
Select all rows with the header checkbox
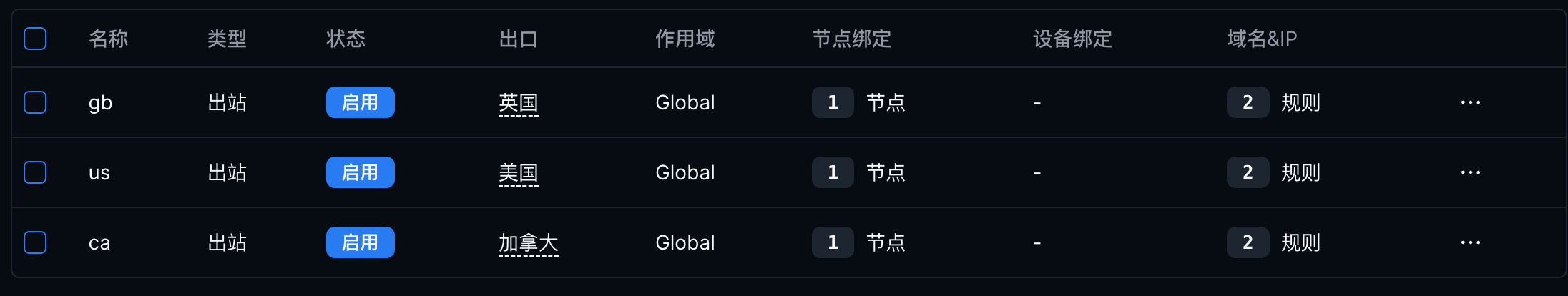click(x=35, y=39)
